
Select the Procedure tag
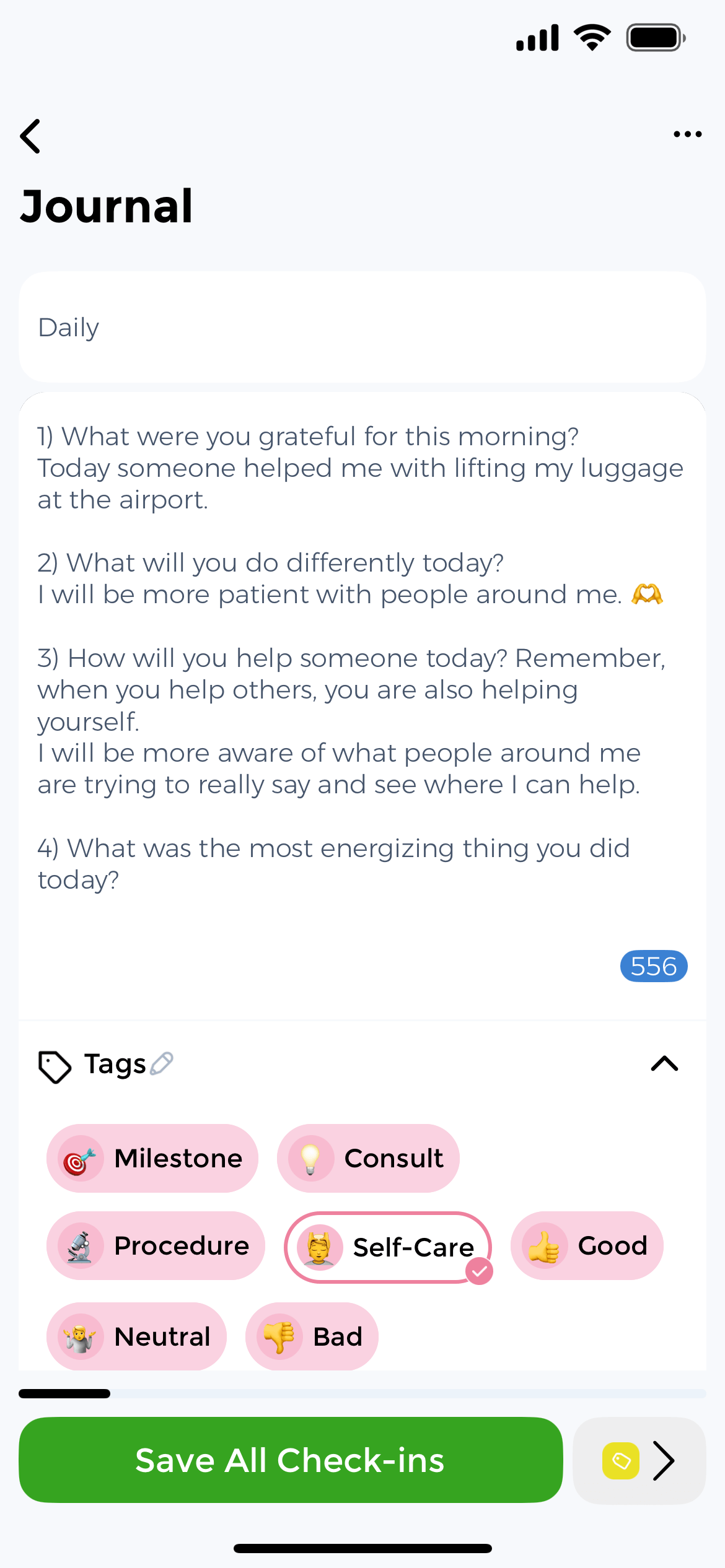click(x=156, y=1245)
